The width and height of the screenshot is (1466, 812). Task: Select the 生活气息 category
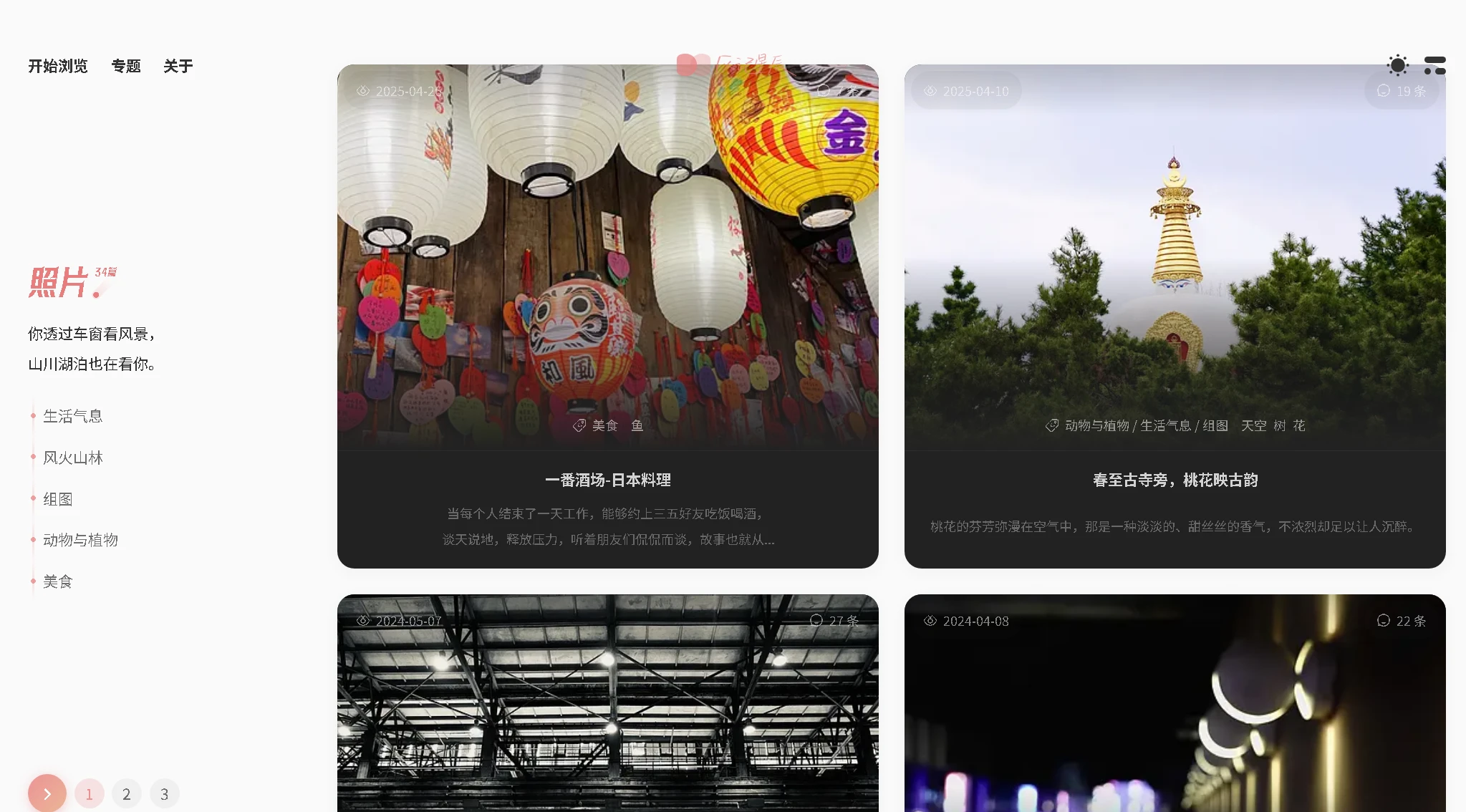72,416
